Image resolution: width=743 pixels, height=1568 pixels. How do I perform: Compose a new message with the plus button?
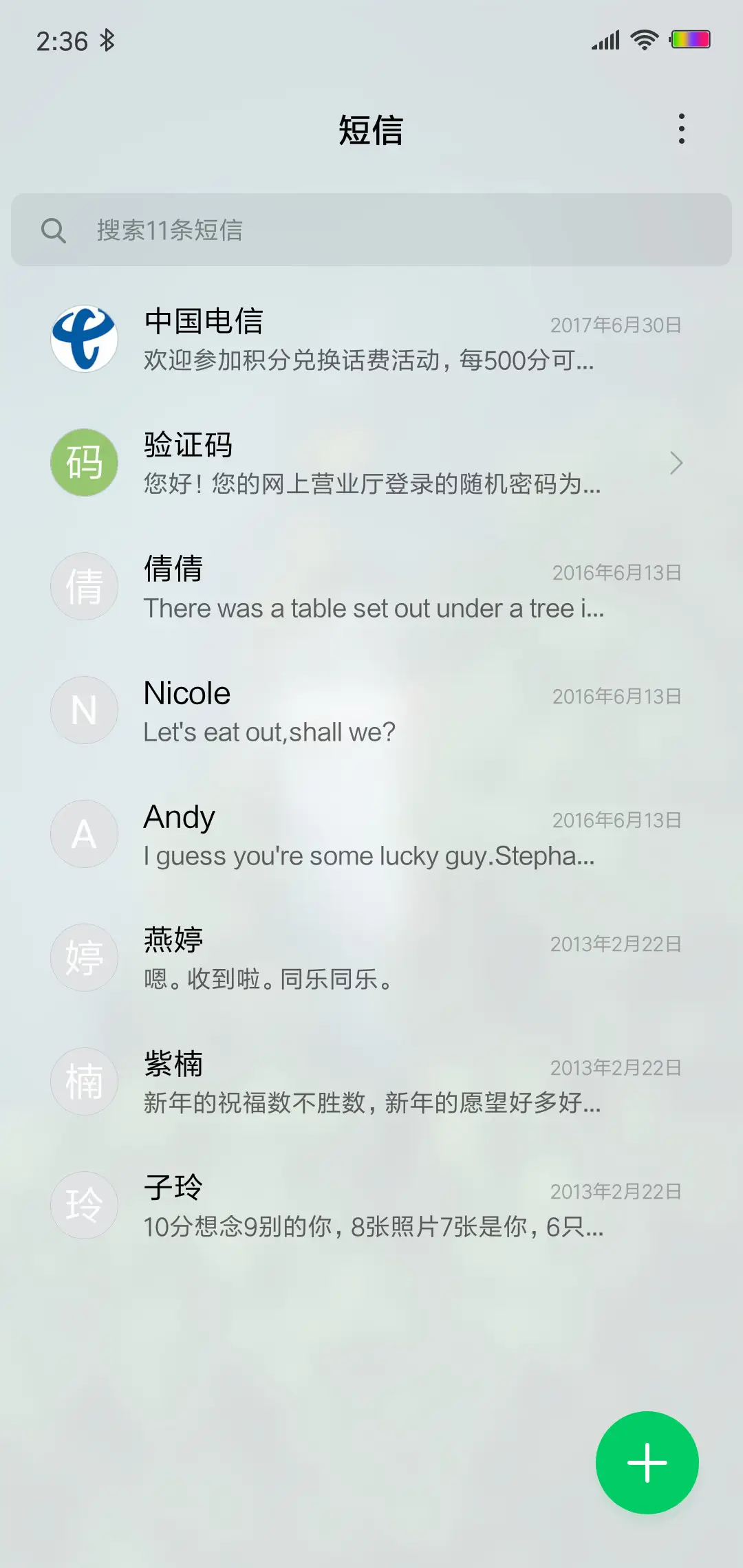647,1463
